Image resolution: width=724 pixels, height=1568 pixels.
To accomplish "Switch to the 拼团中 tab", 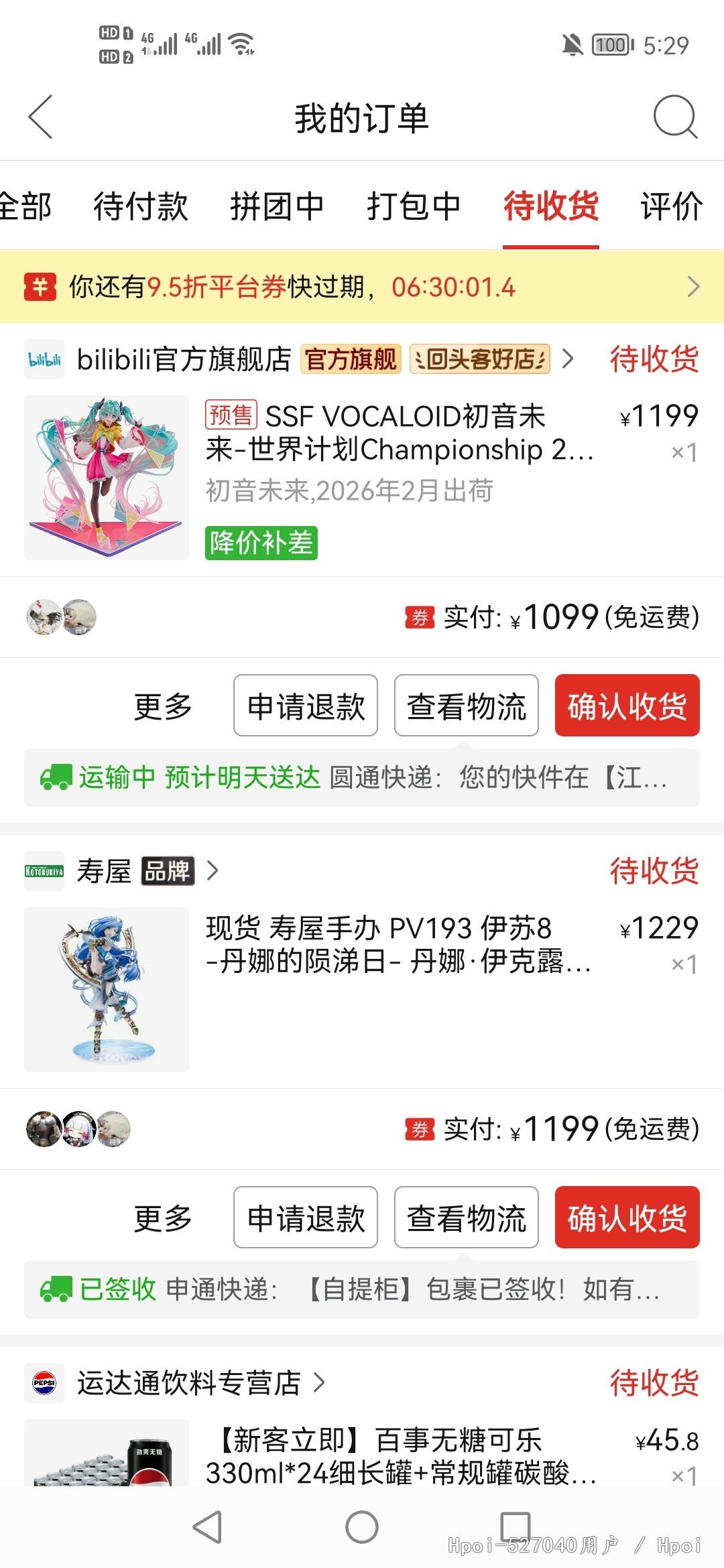I will (x=277, y=206).
